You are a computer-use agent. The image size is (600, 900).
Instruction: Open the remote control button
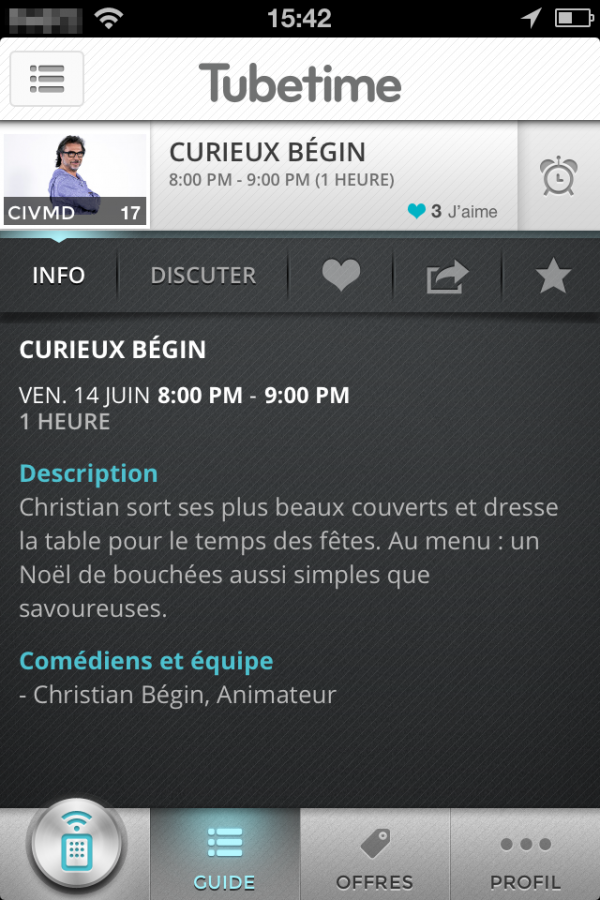click(x=77, y=849)
